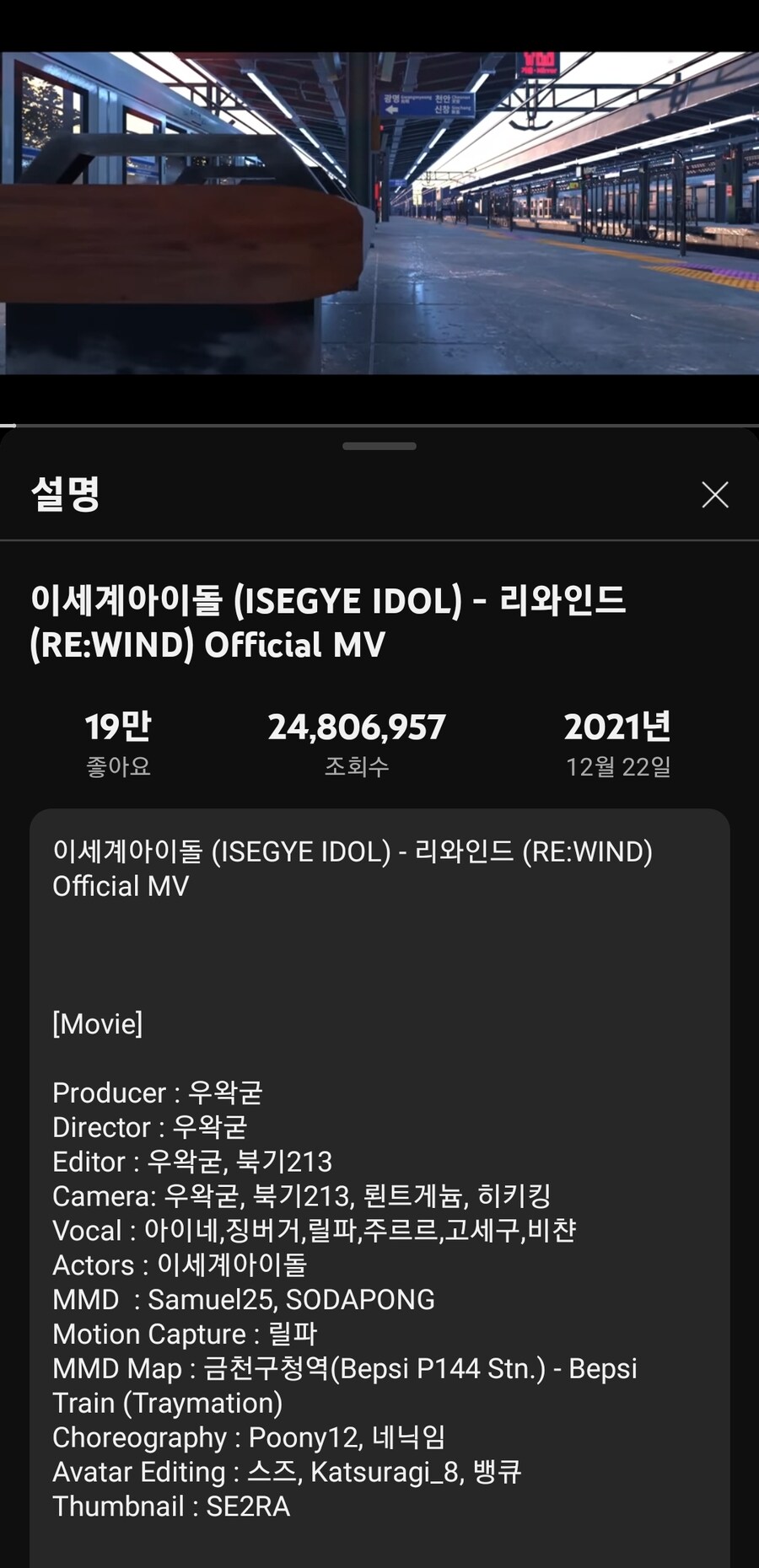Tap the description sheet drag handle
The height and width of the screenshot is (1568, 759).
[x=379, y=446]
